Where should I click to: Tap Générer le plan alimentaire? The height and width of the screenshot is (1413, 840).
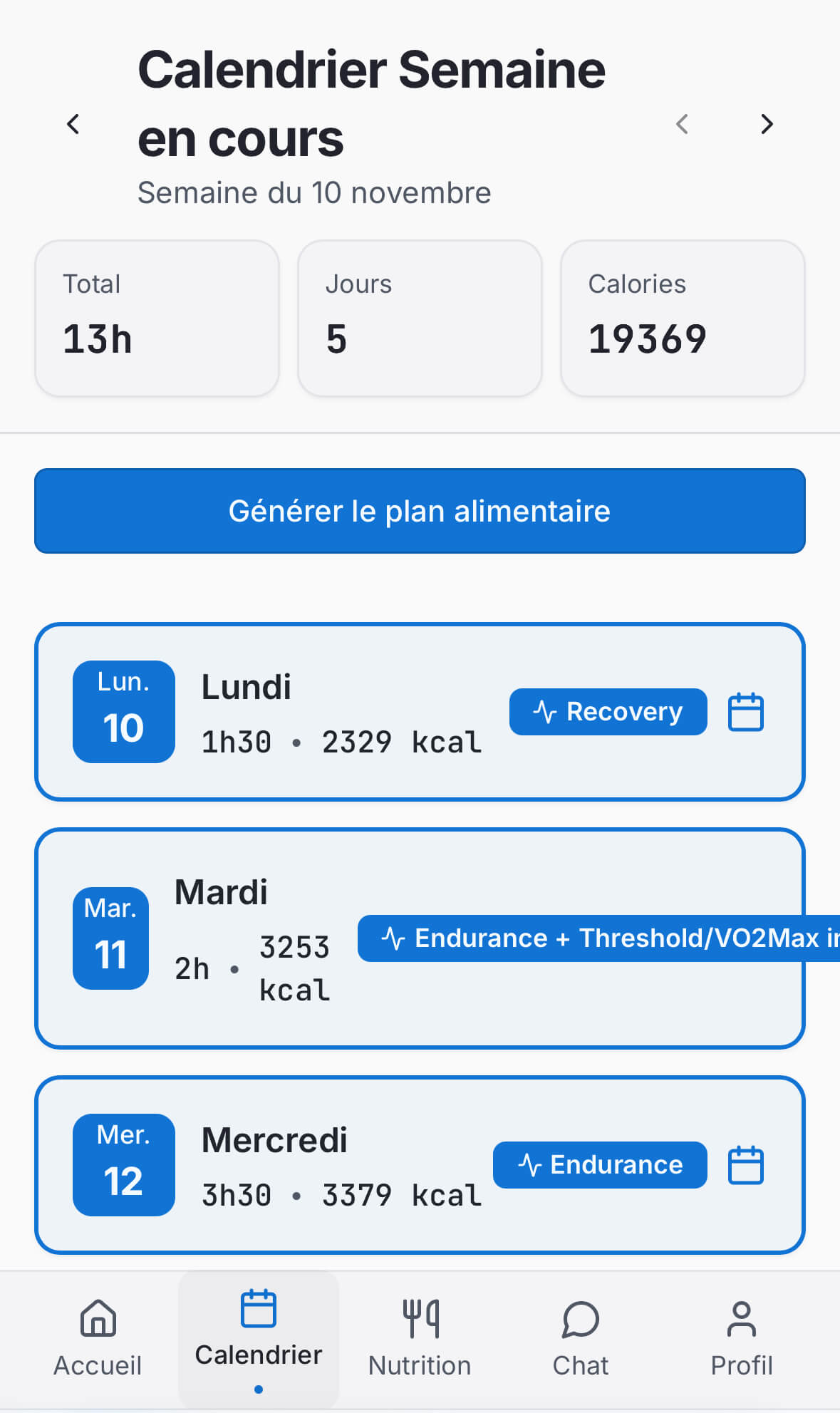pyautogui.click(x=420, y=511)
